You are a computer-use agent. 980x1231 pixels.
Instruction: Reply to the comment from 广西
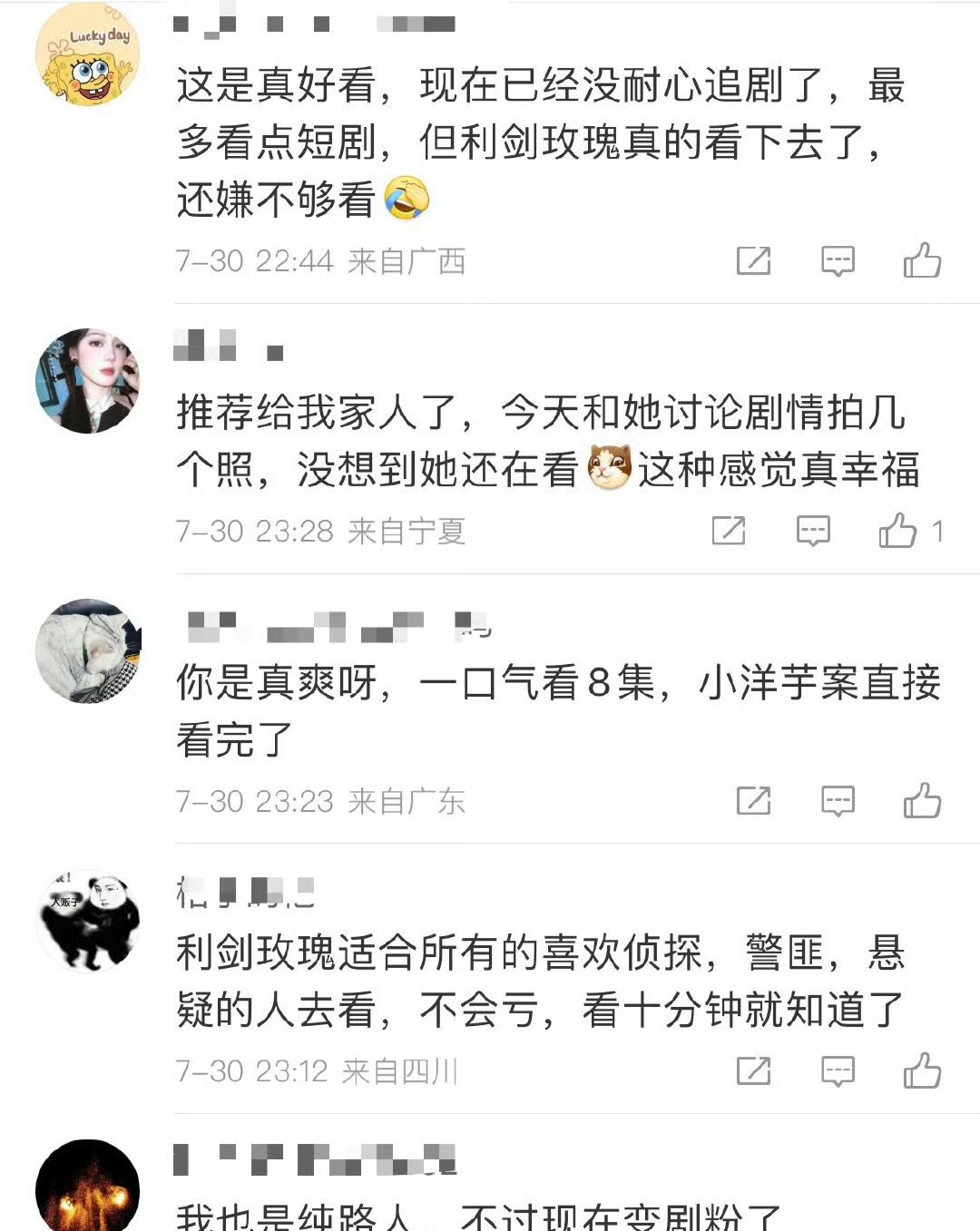[x=838, y=260]
